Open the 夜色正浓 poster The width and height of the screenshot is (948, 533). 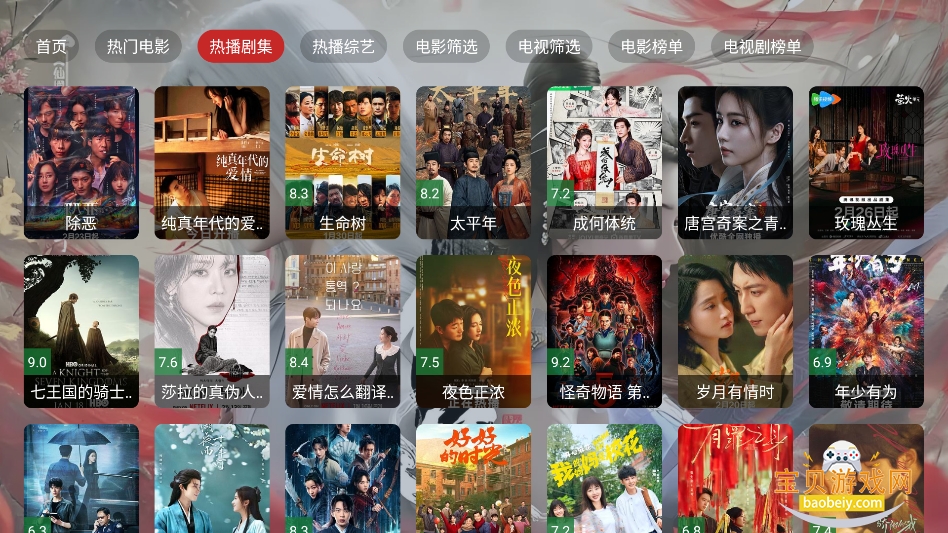[473, 330]
